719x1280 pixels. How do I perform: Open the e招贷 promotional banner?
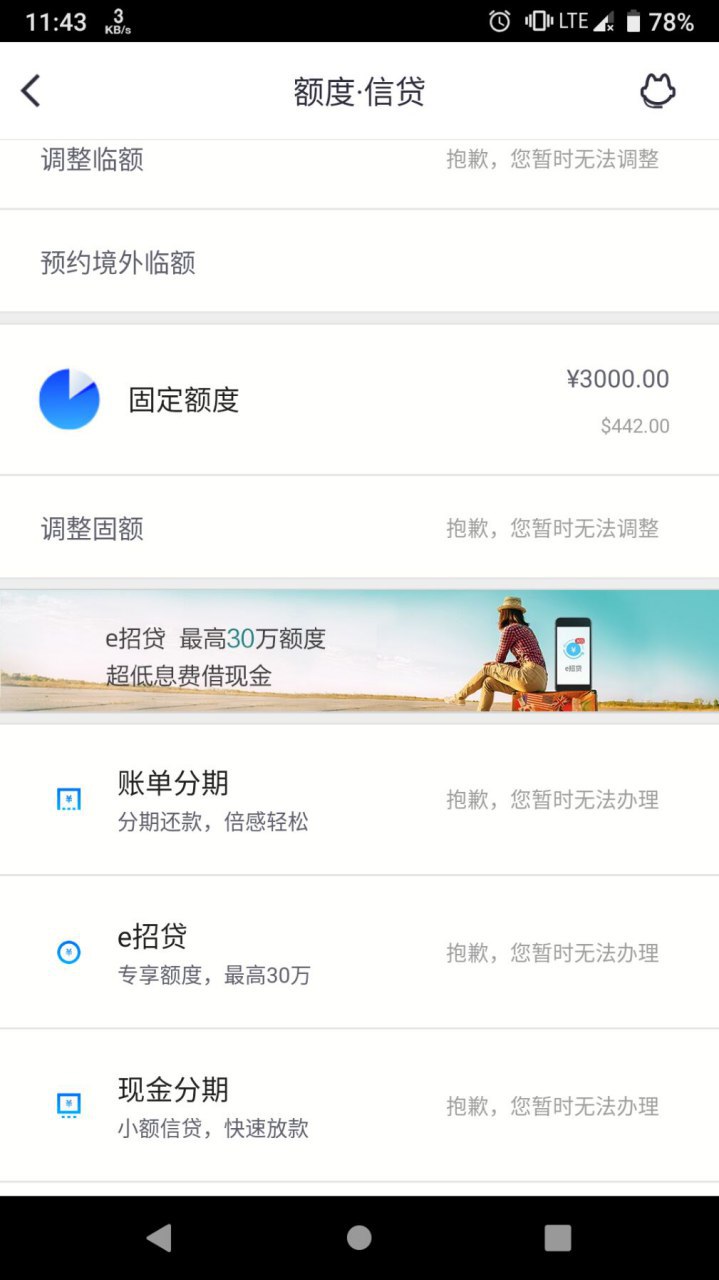pyautogui.click(x=359, y=651)
